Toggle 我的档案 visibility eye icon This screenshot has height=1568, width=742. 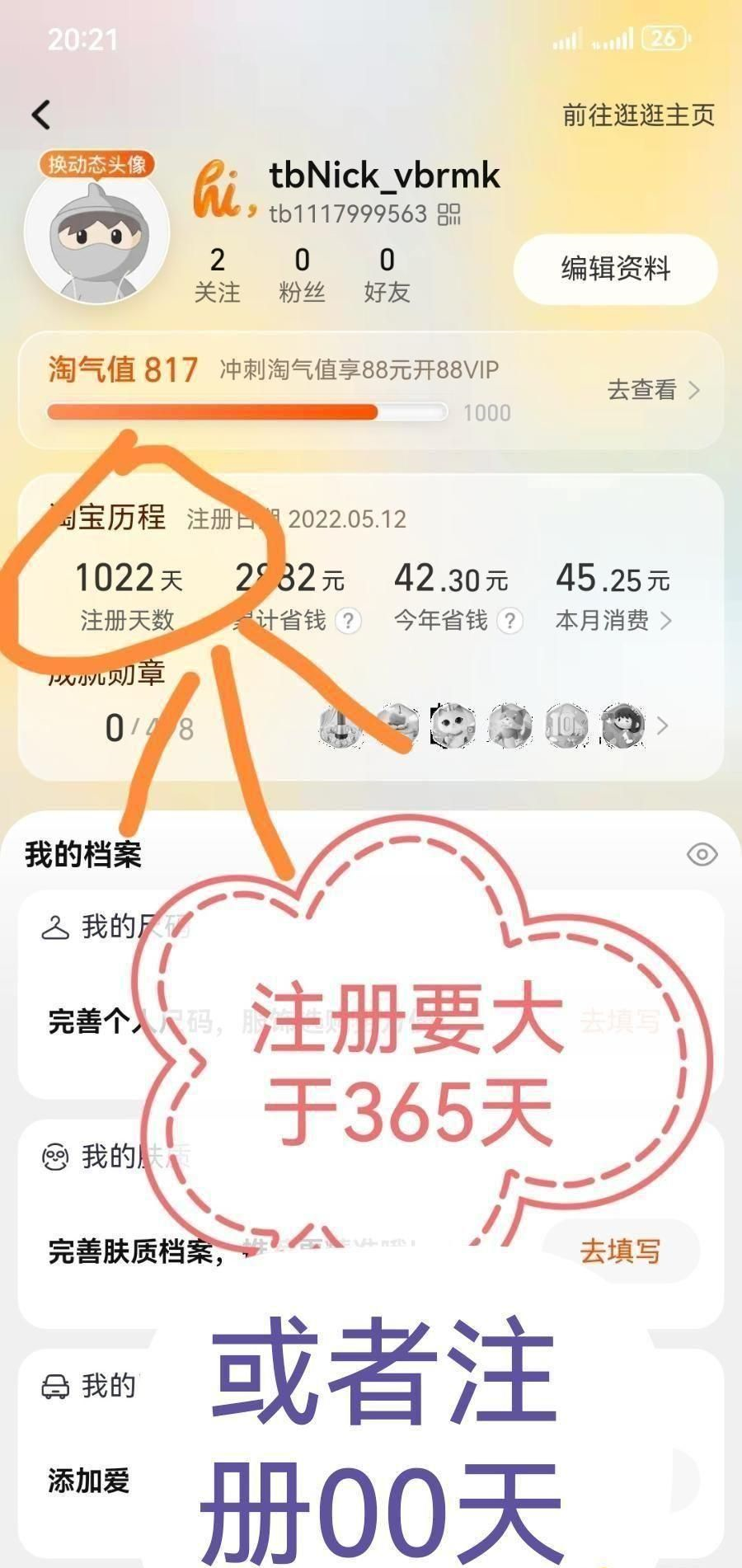pos(702,854)
